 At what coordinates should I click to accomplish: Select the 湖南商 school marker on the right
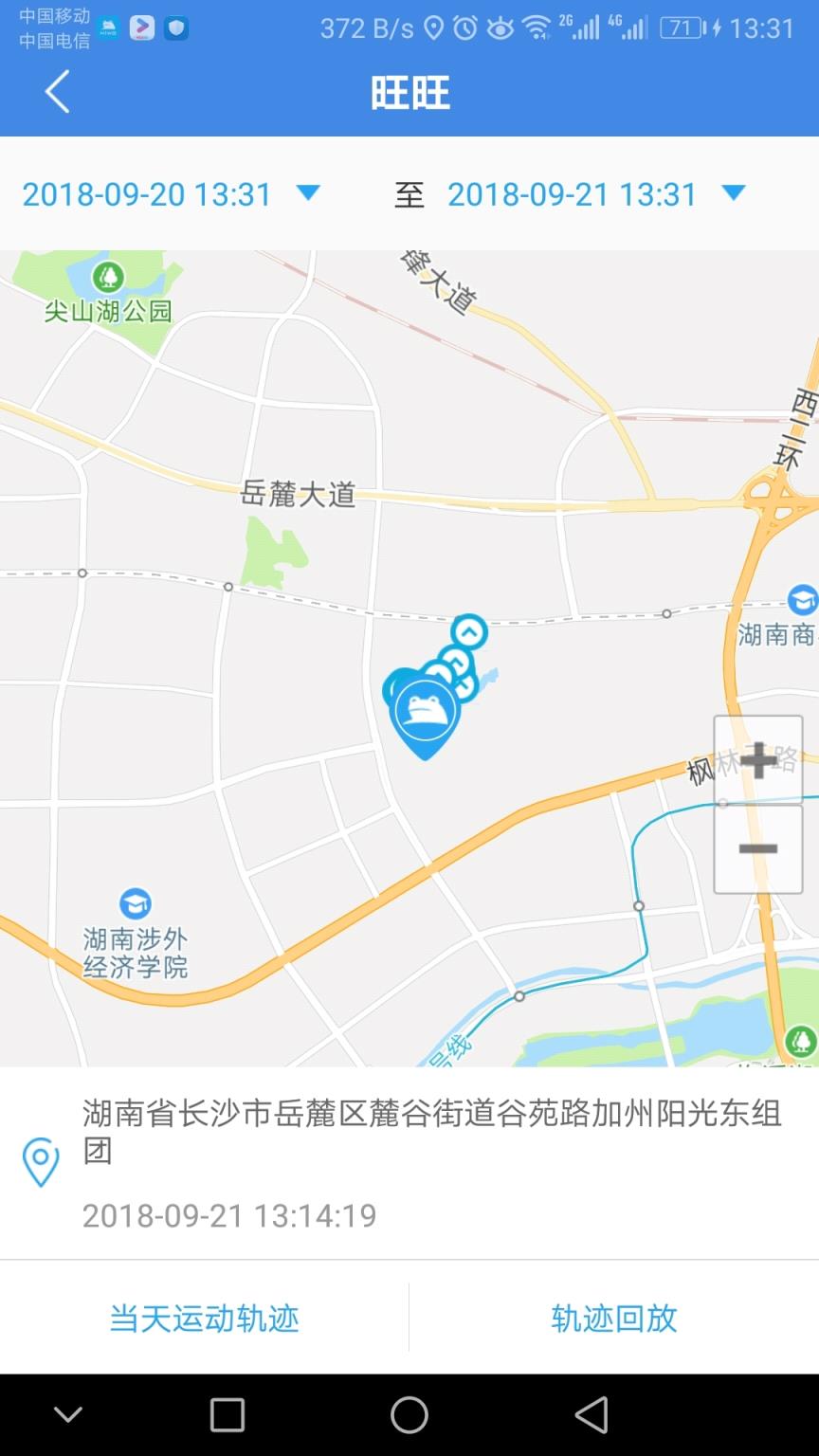coord(801,599)
